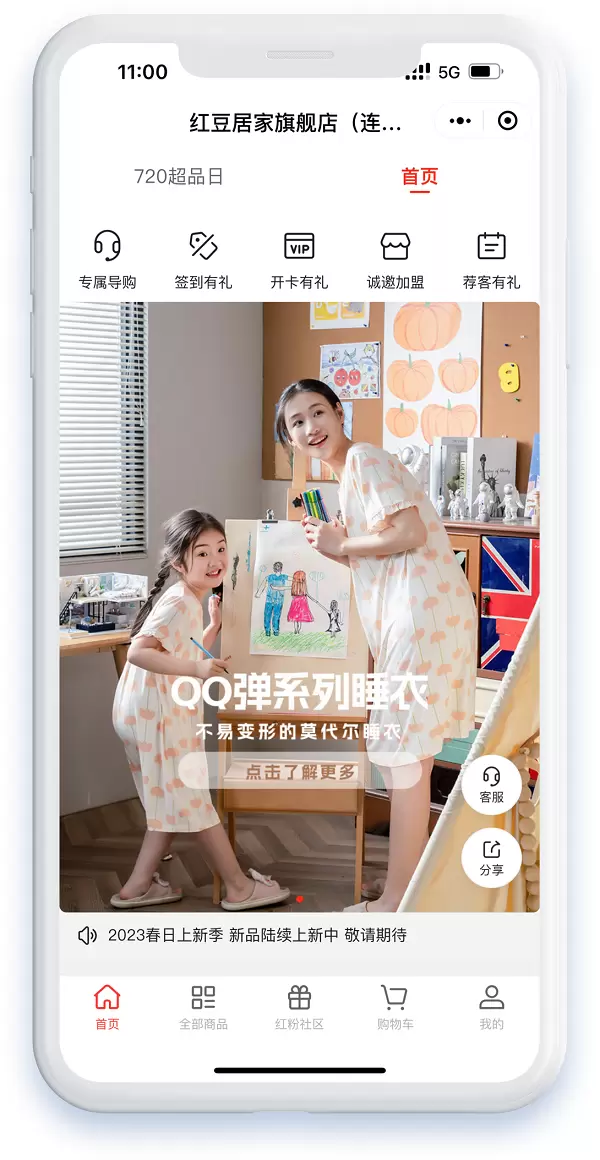Open the 红粉社区 community tab

coord(299,1006)
